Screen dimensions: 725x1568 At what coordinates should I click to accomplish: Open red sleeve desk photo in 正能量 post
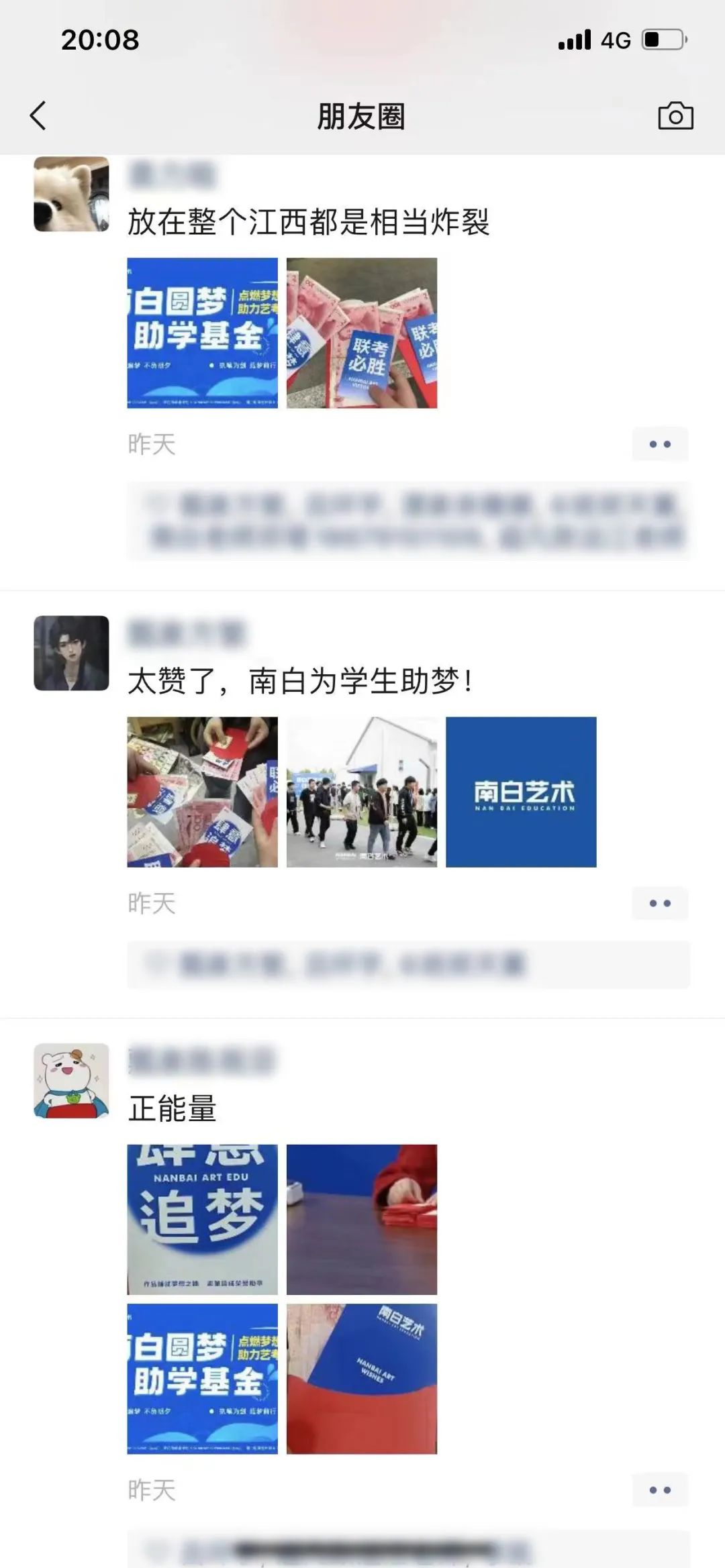coord(362,1219)
